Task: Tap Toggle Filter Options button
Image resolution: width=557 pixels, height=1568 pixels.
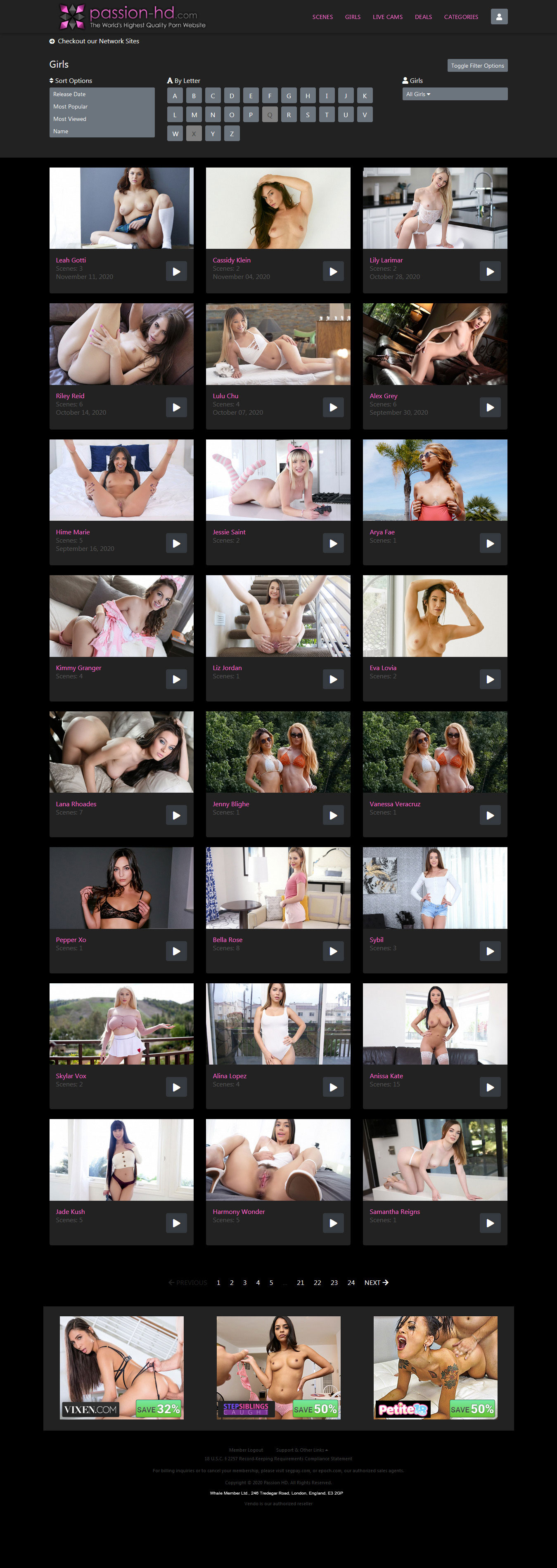Action: 477,66
